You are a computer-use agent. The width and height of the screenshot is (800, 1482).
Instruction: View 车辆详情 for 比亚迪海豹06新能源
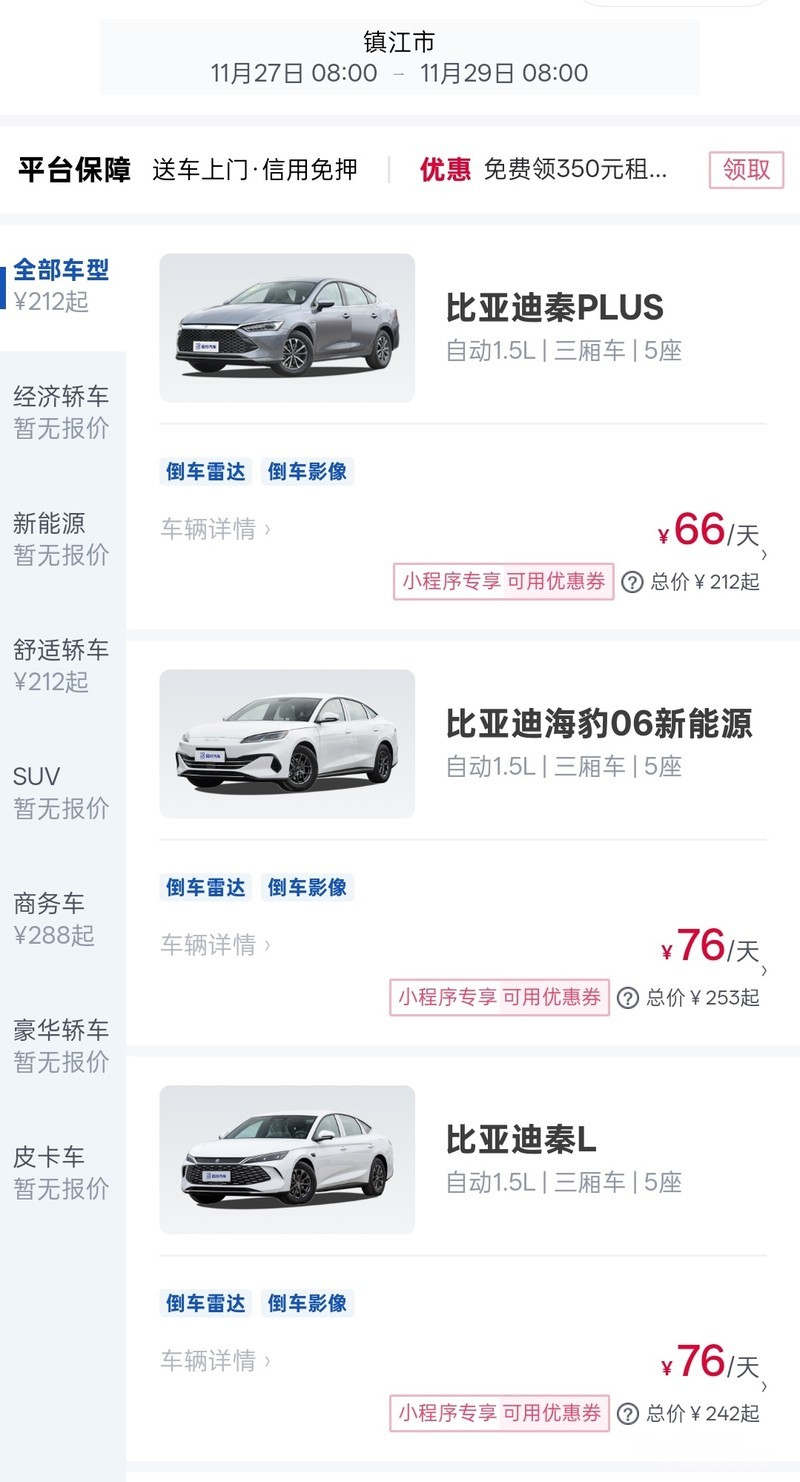point(214,945)
